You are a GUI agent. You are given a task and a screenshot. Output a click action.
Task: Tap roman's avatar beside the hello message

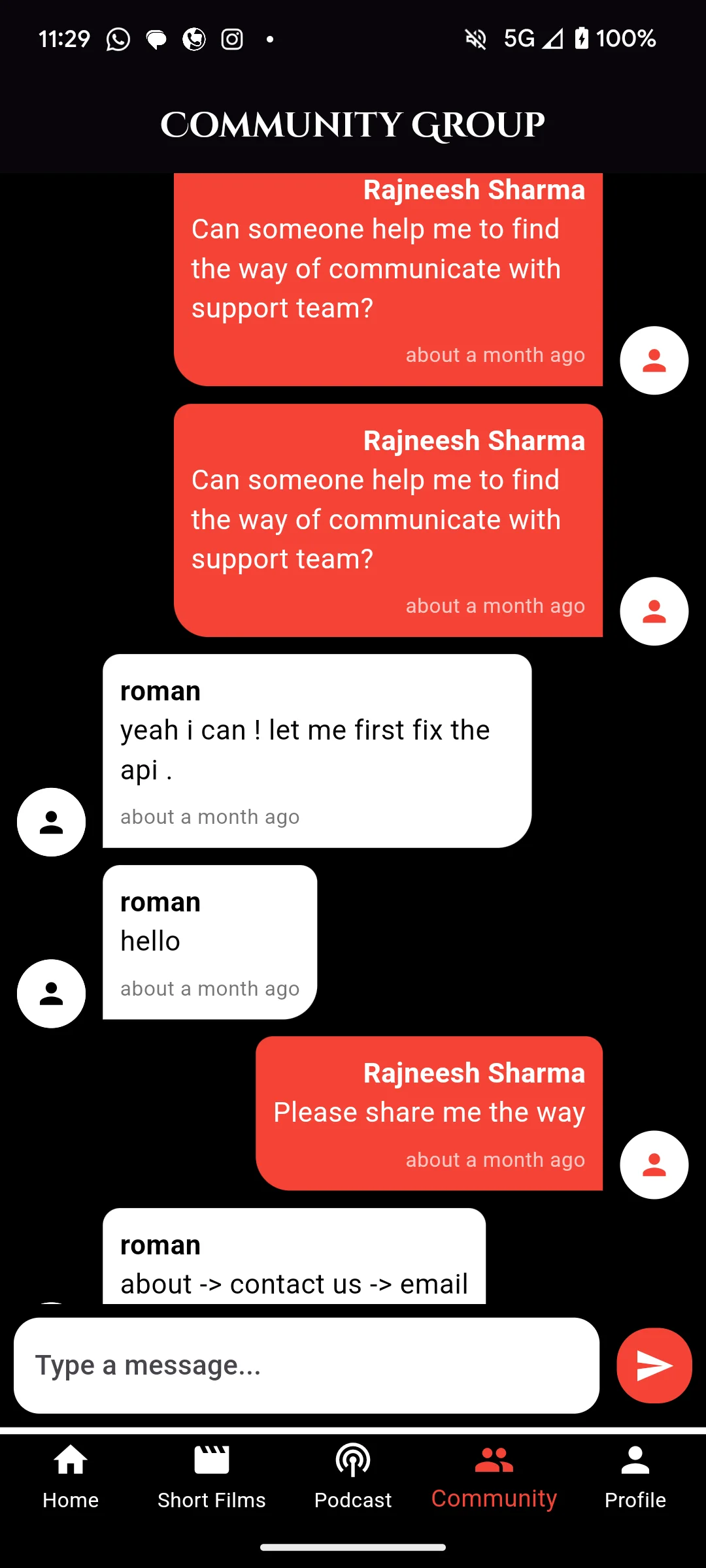51,994
